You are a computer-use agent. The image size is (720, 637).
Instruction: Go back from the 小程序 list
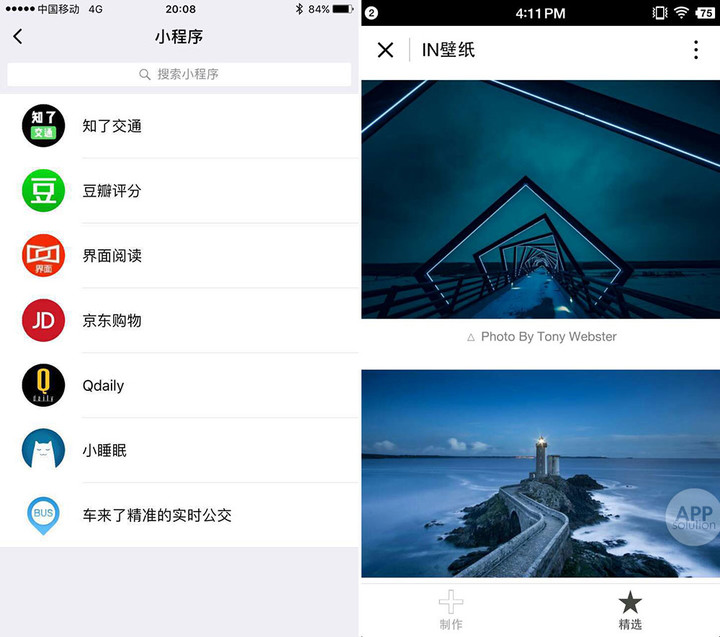tap(18, 37)
